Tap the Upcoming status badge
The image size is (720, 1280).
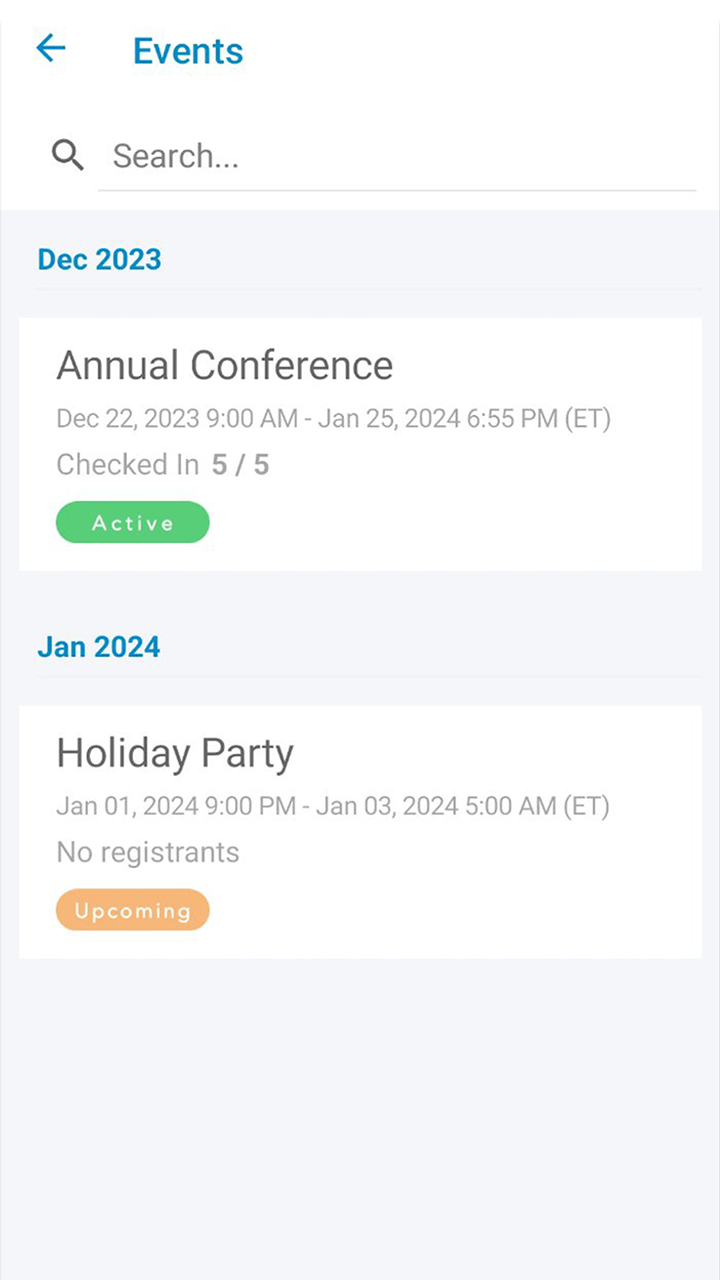point(132,909)
